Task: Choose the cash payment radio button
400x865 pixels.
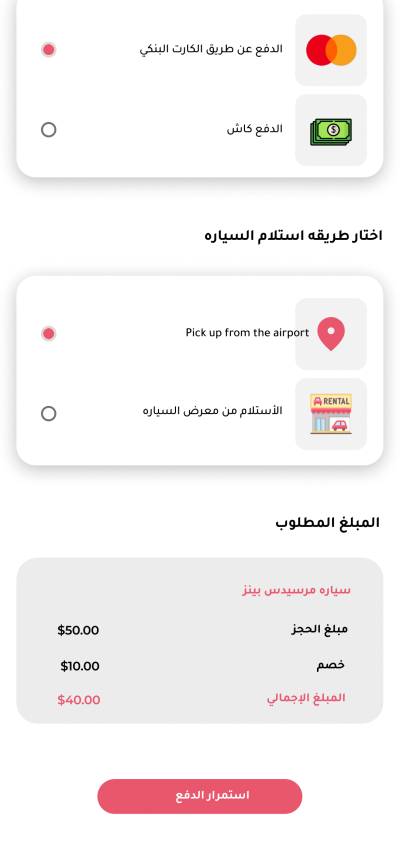Action: coord(49,130)
